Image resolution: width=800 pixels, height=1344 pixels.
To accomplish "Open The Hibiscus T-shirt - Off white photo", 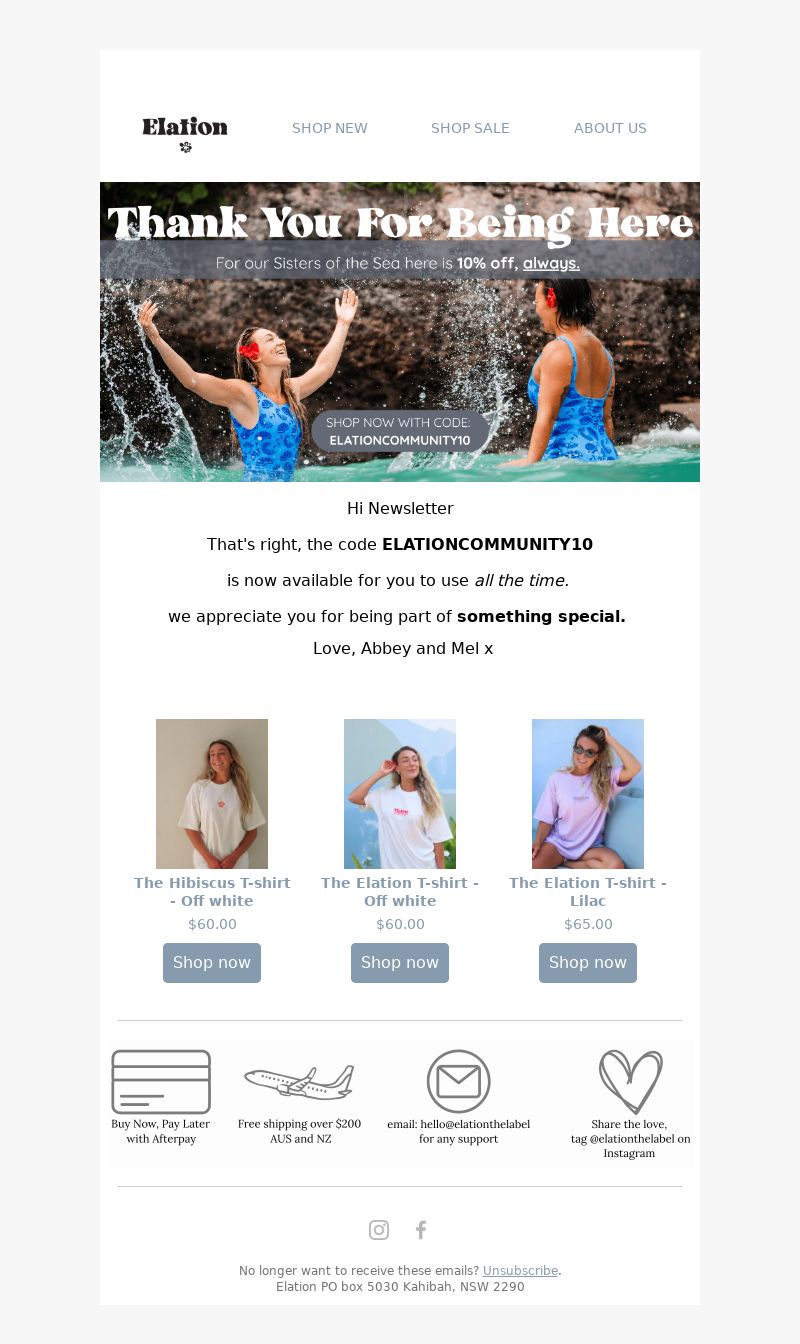I will pyautogui.click(x=212, y=794).
